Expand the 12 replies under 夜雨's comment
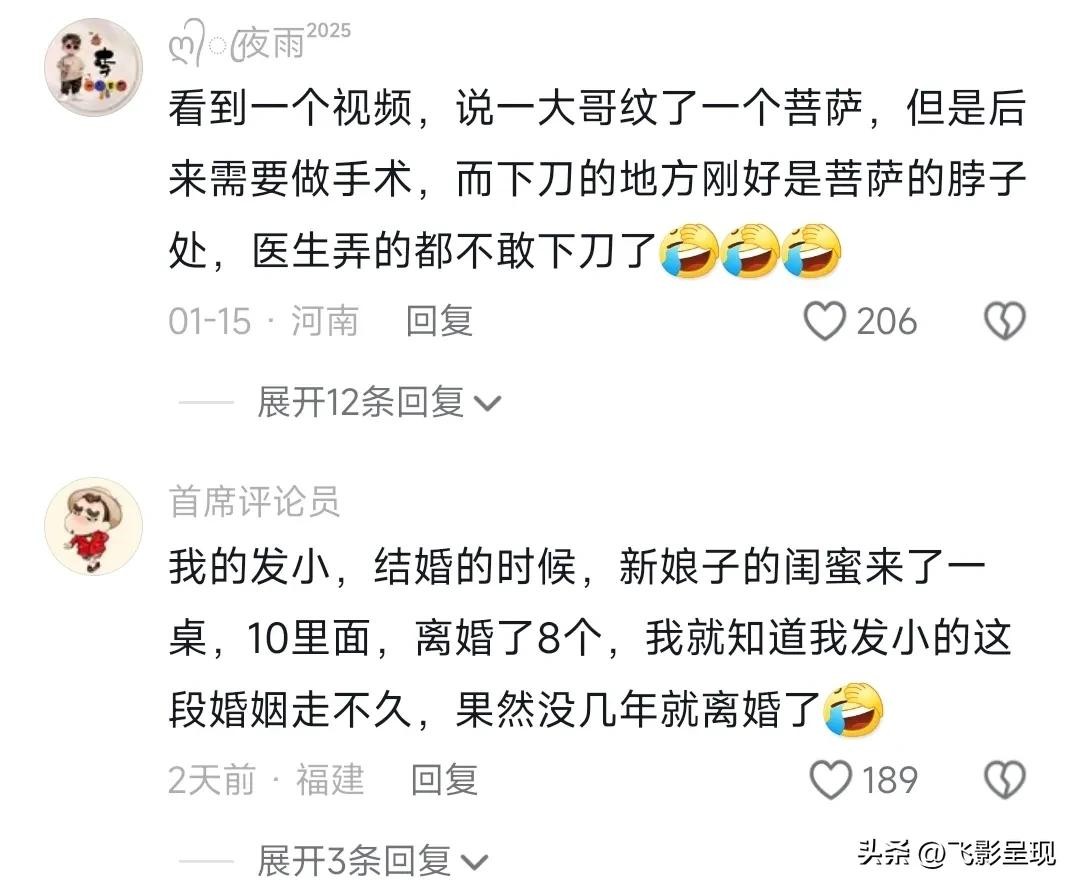This screenshot has height=891, width=1080. (x=378, y=403)
